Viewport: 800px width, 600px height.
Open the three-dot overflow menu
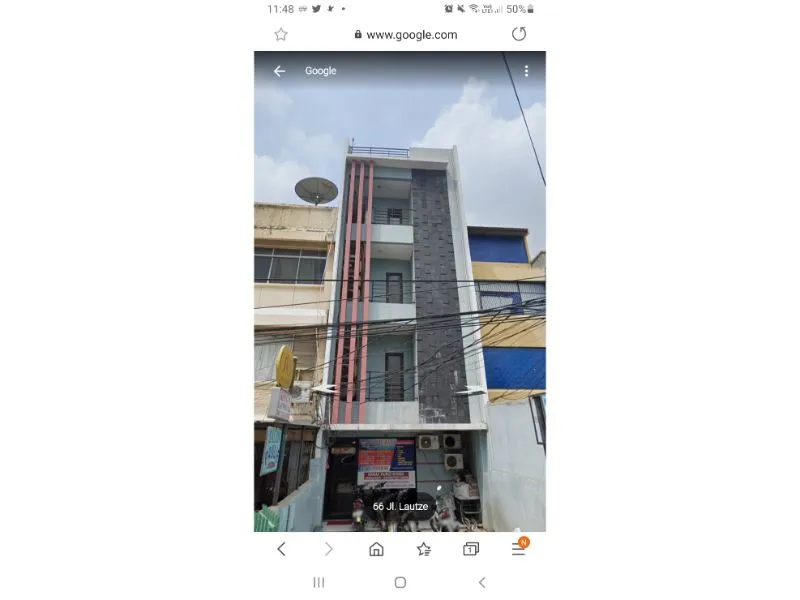(526, 71)
